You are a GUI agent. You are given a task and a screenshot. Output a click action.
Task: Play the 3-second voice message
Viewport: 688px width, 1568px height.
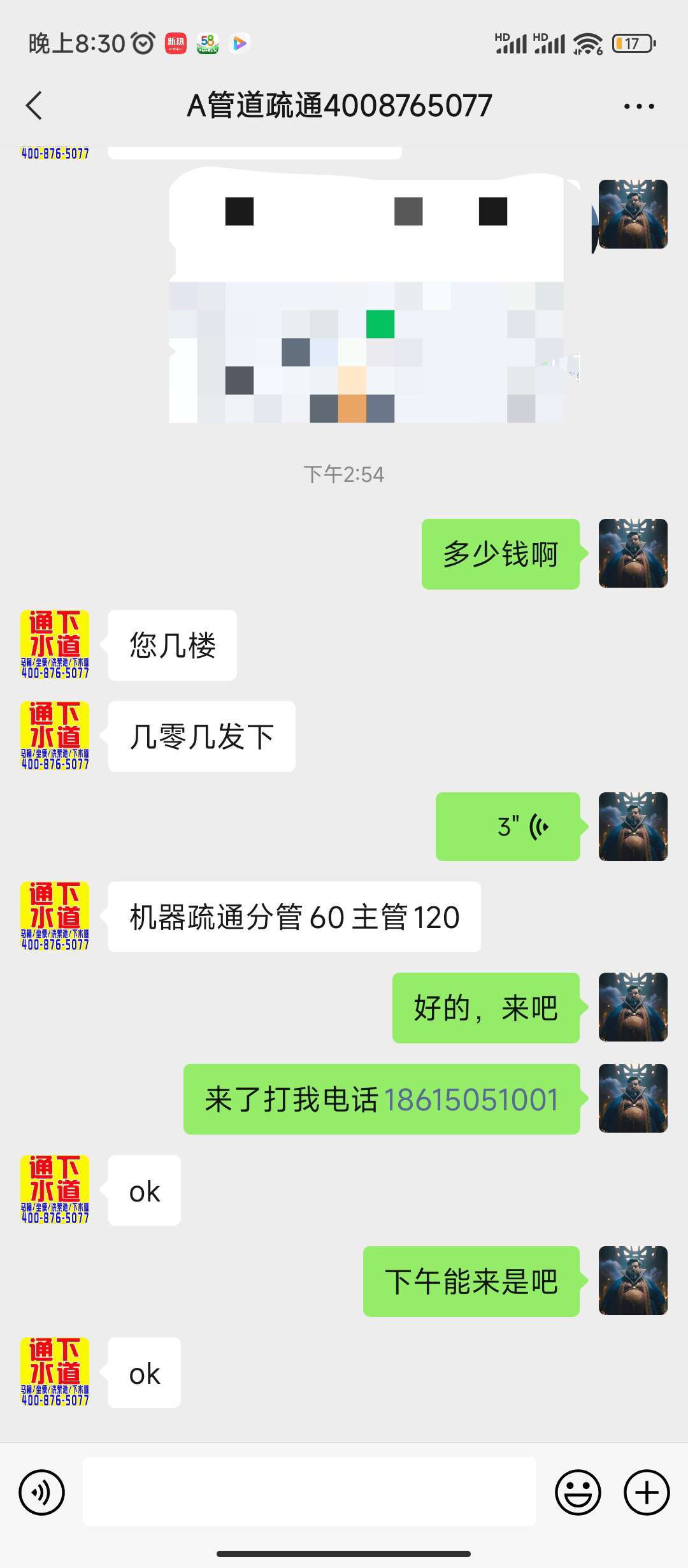coord(508,827)
